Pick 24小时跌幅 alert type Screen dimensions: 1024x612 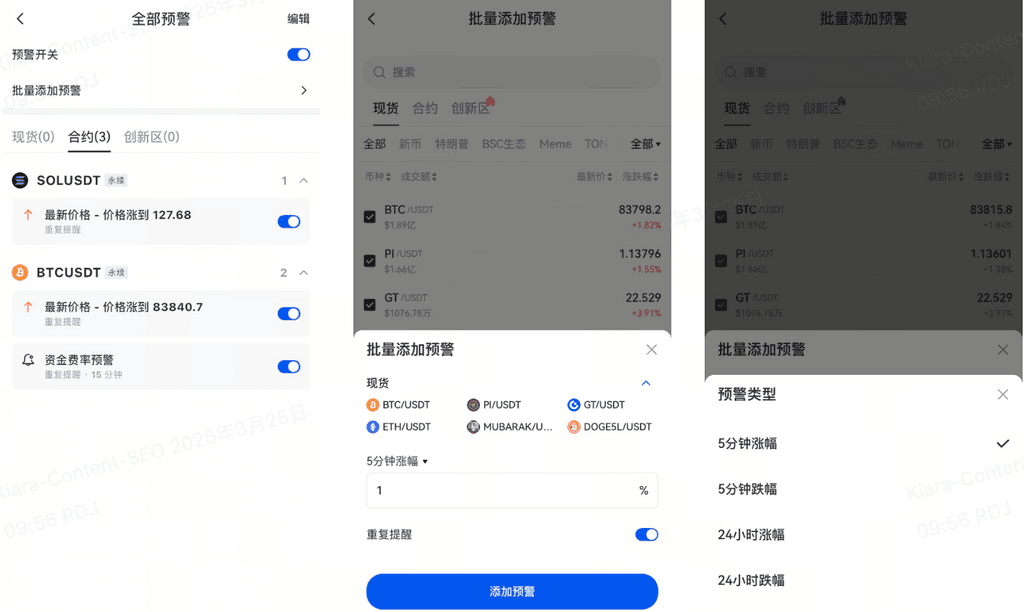click(x=750, y=580)
